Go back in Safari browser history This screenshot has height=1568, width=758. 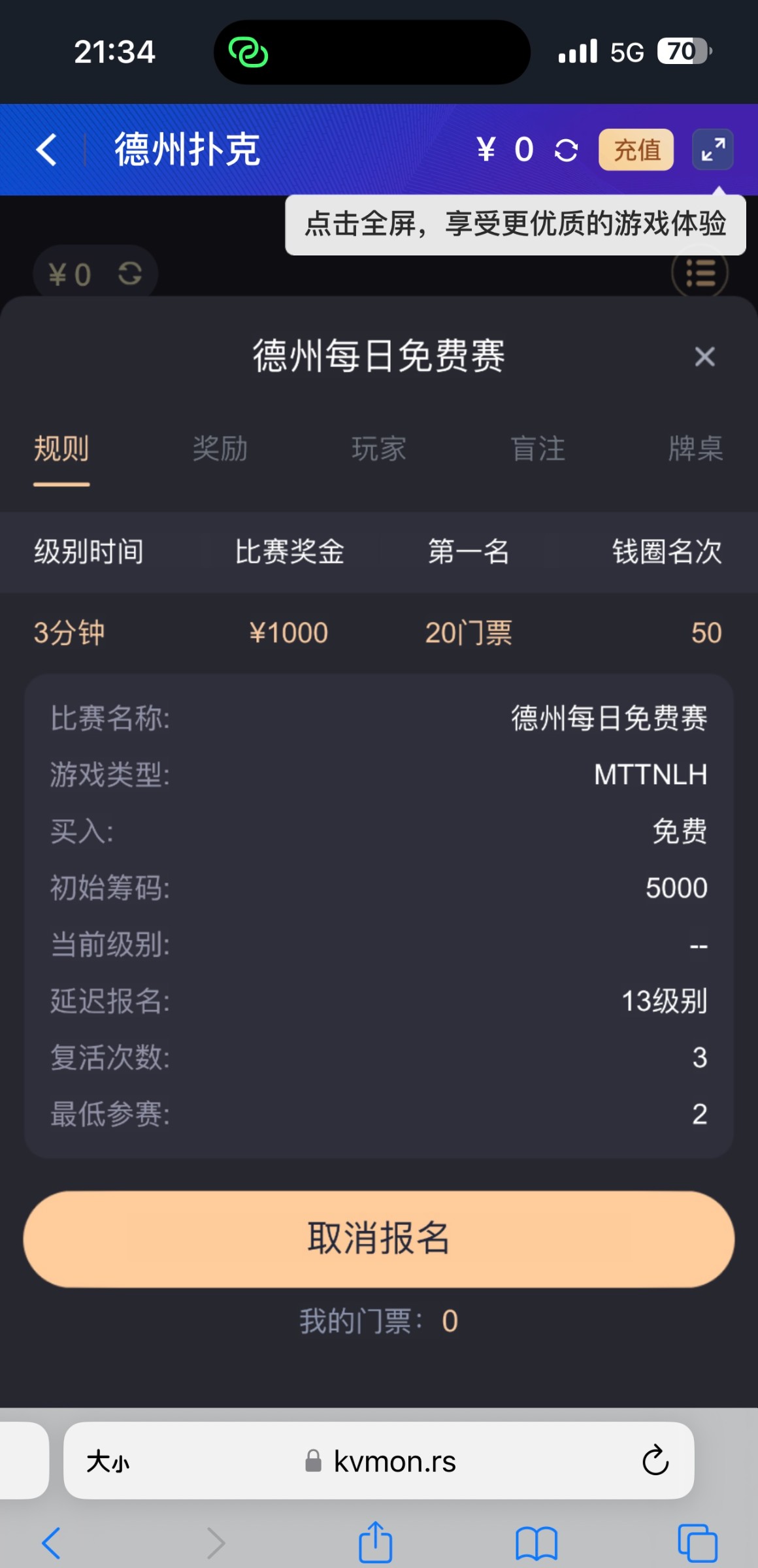(52, 1543)
